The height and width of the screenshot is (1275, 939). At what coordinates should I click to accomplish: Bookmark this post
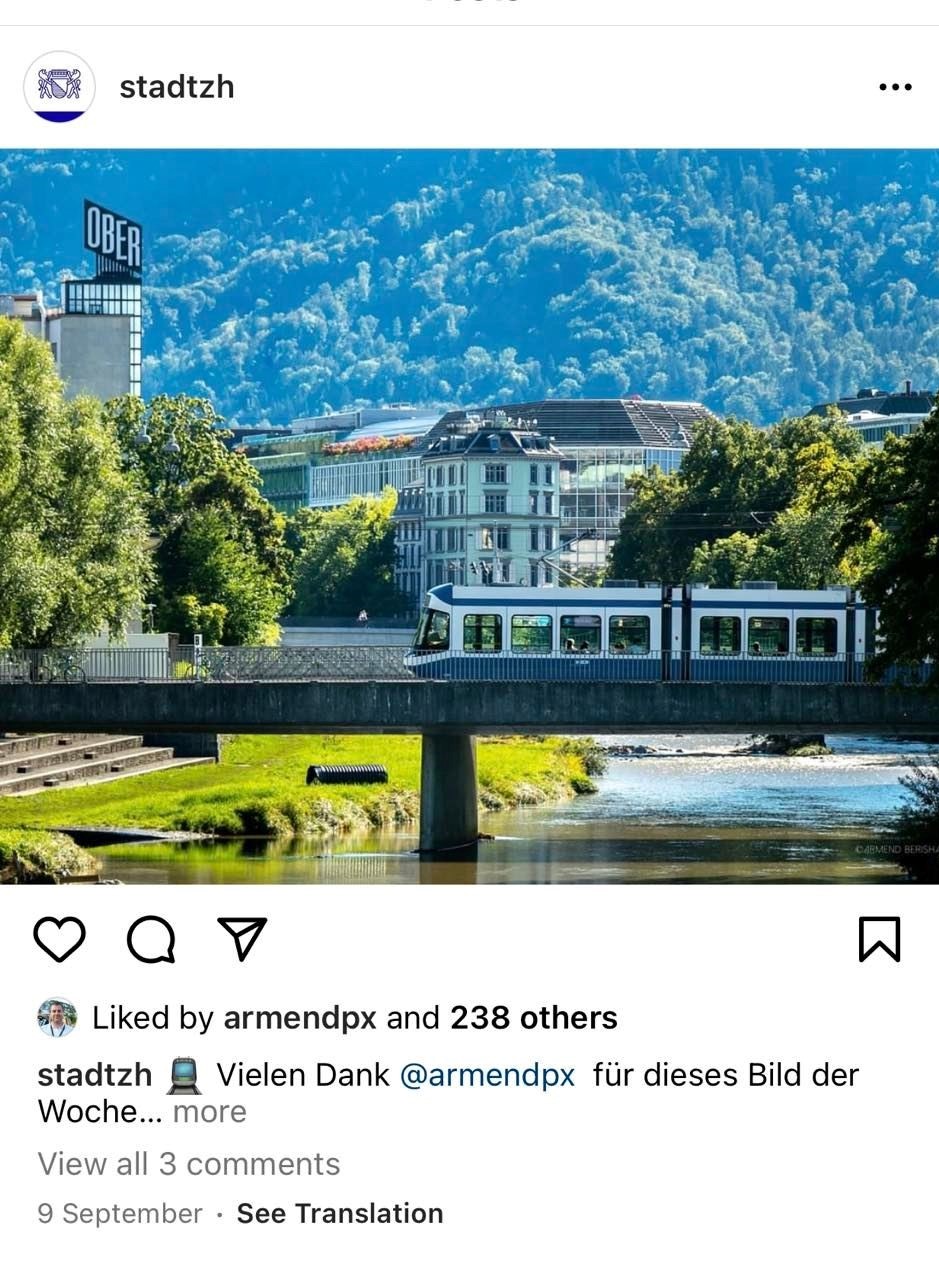click(x=879, y=939)
